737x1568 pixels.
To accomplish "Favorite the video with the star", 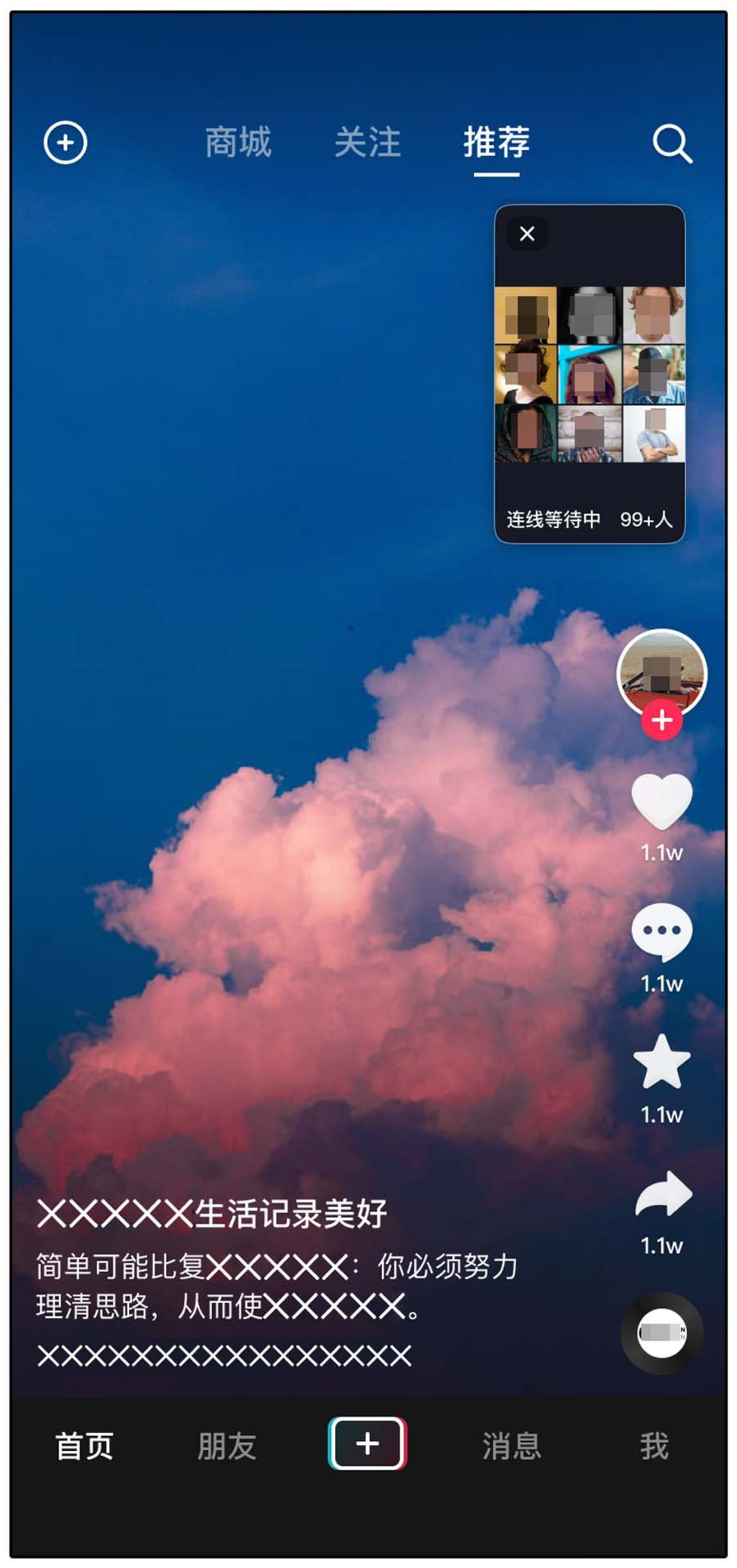I will [661, 1062].
